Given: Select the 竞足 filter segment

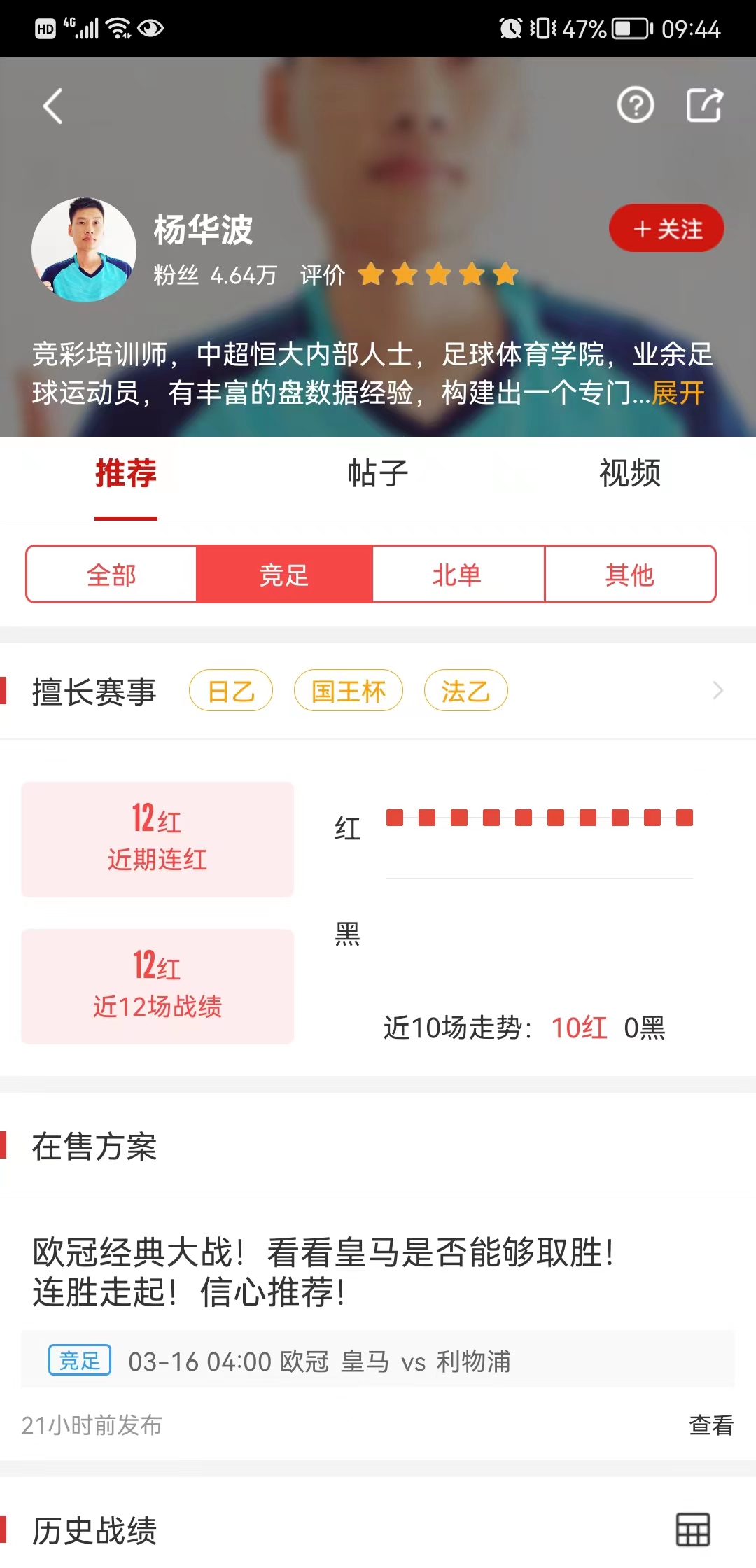Looking at the screenshot, I should (x=284, y=575).
